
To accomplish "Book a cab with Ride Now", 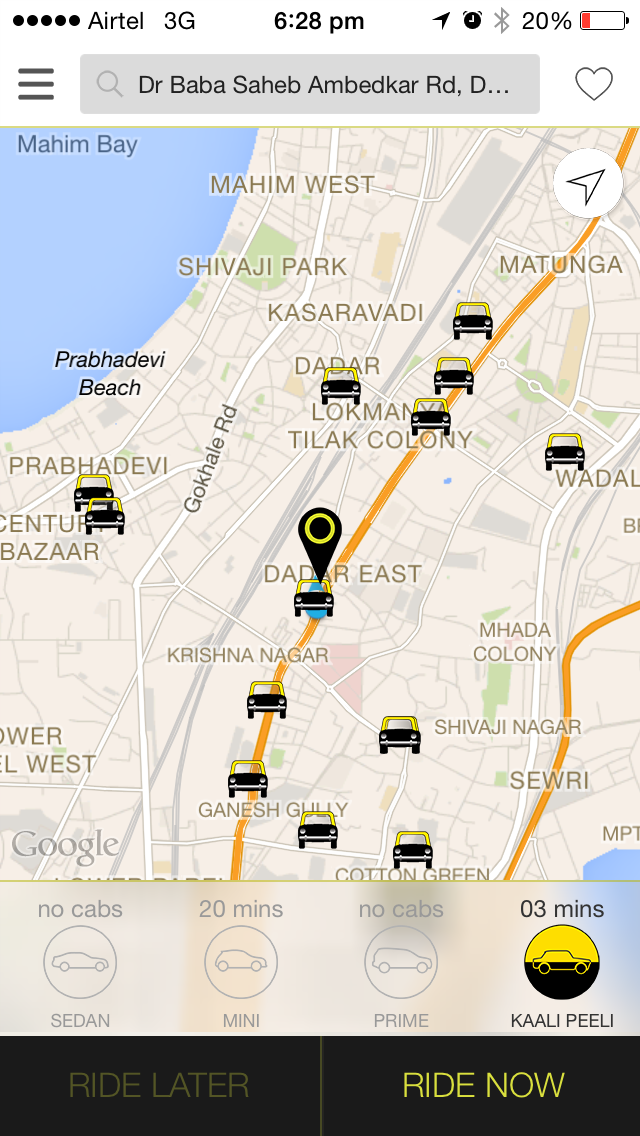I will click(483, 1085).
